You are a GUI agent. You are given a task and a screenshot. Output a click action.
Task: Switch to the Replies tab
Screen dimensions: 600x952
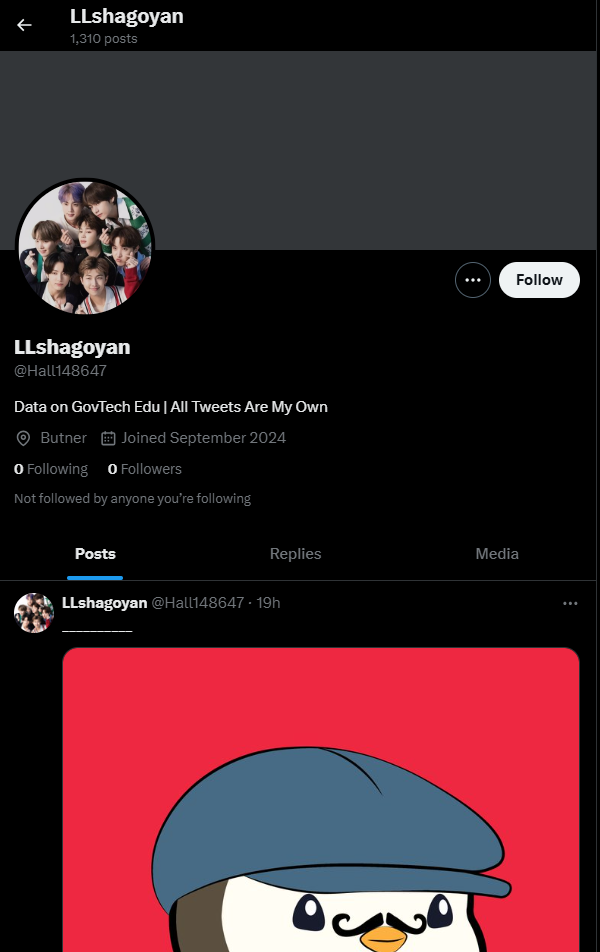(x=295, y=554)
